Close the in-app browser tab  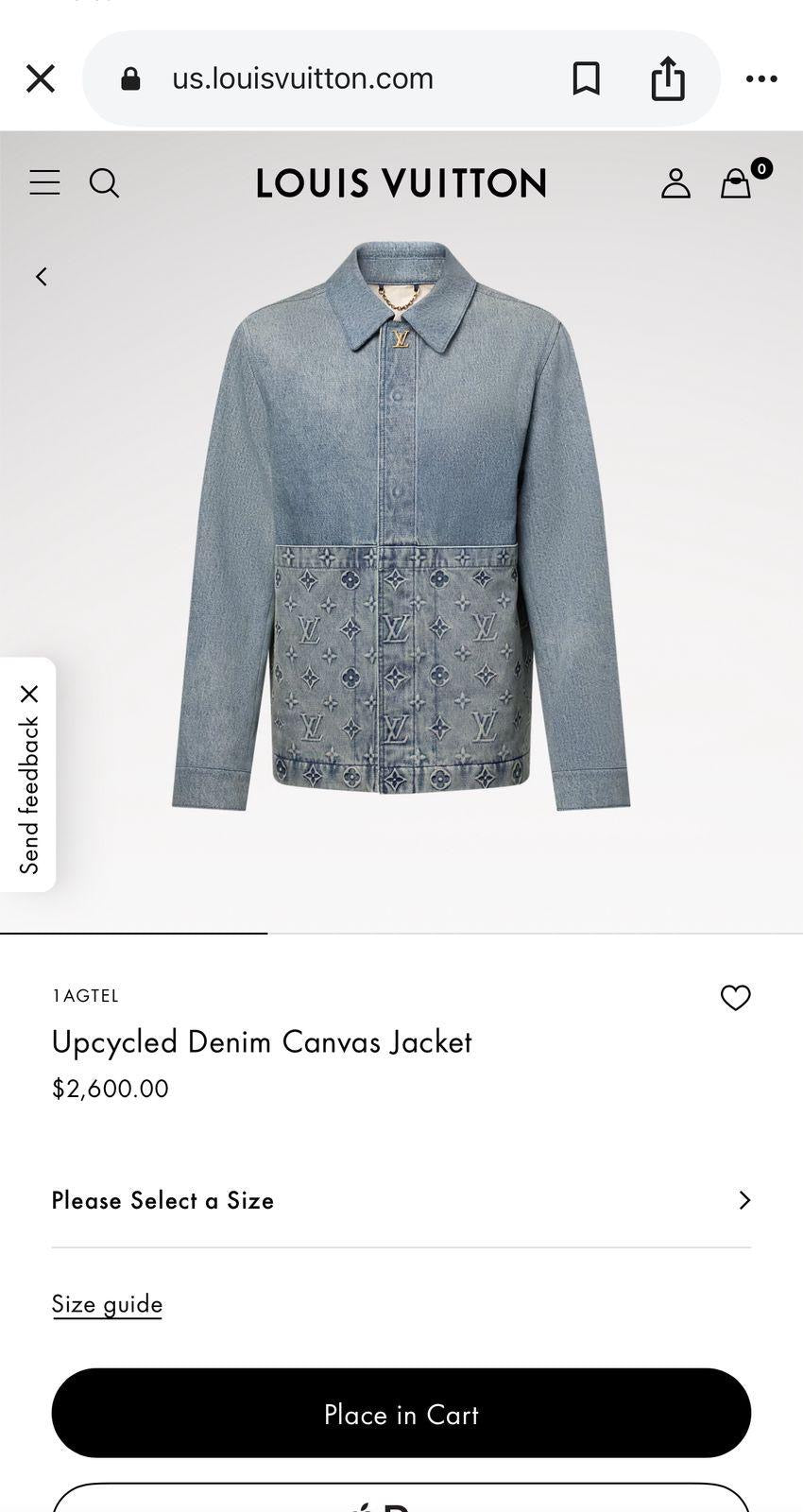41,78
